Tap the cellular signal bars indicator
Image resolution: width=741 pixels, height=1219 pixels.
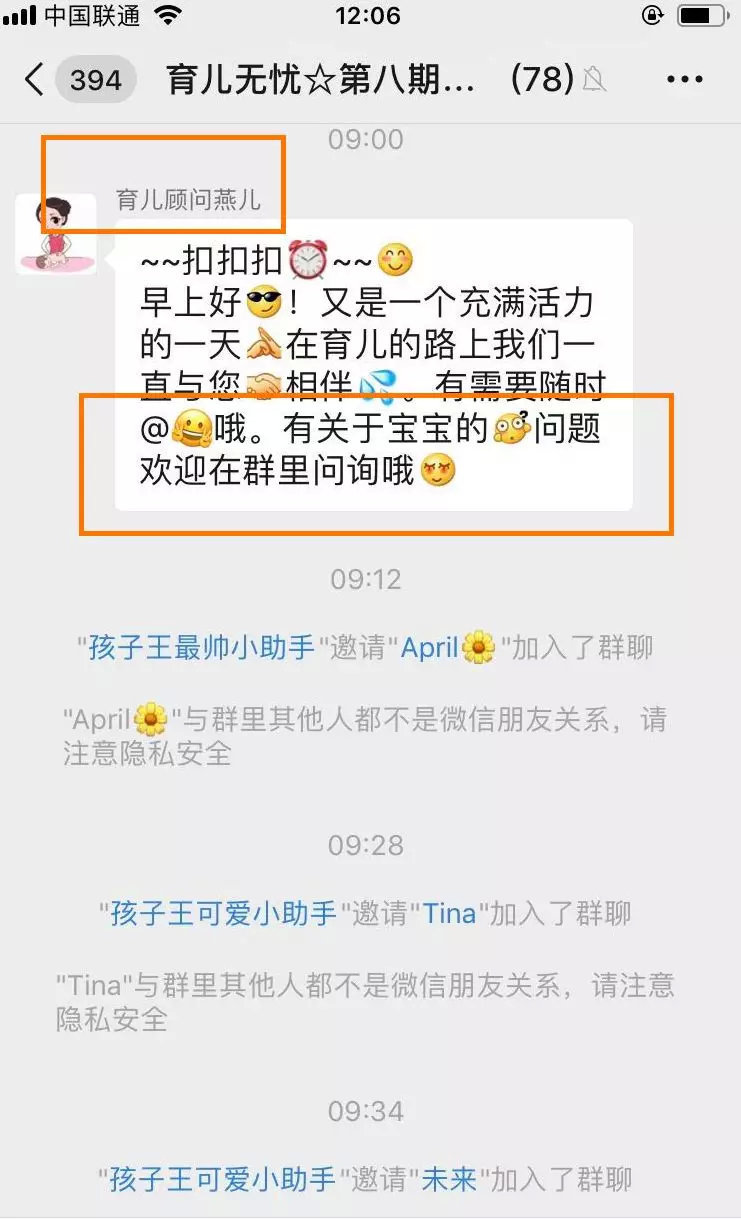[20, 14]
